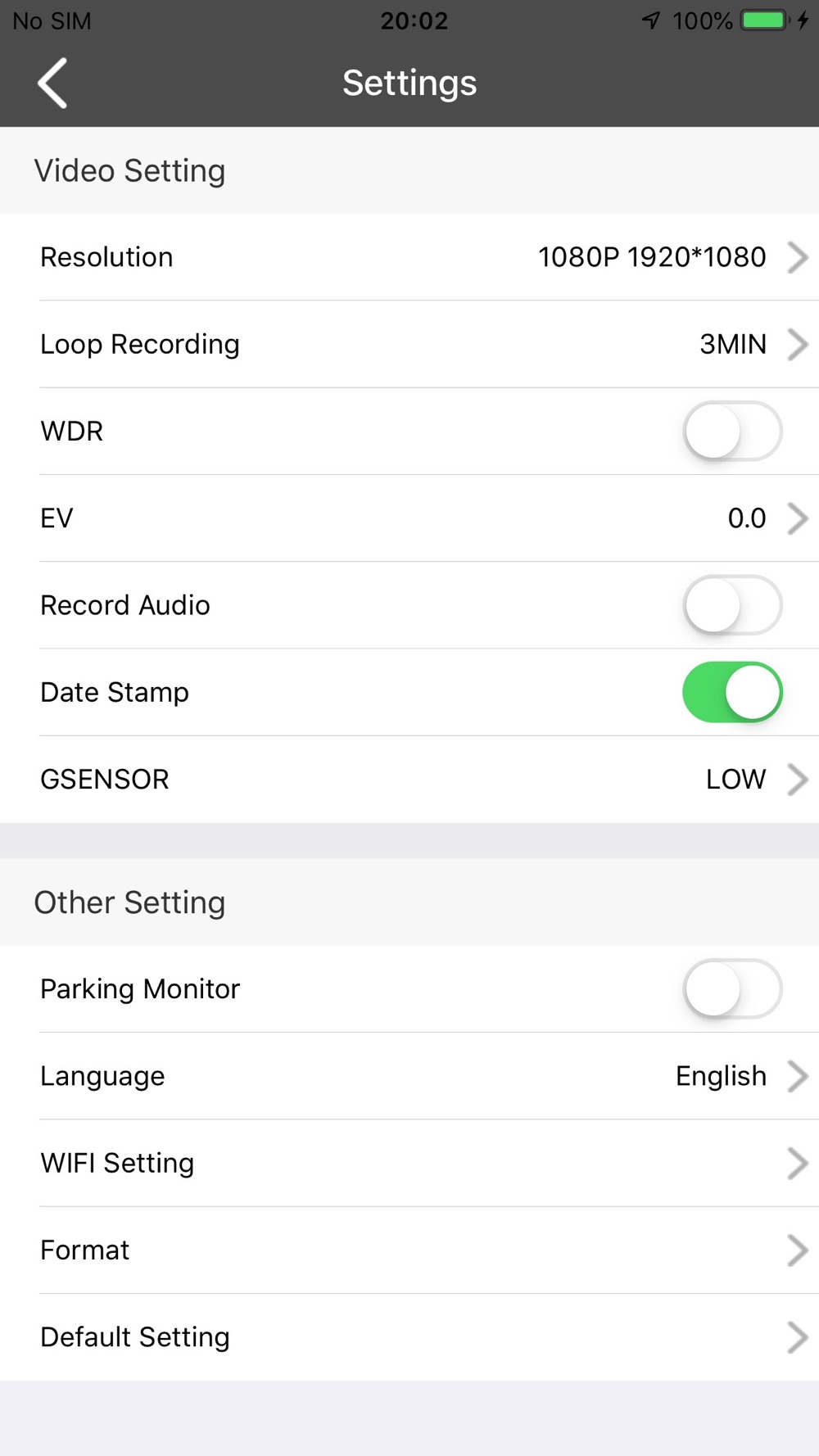Viewport: 819px width, 1456px height.
Task: Disable the Date Stamp toggle
Action: pyautogui.click(x=732, y=692)
